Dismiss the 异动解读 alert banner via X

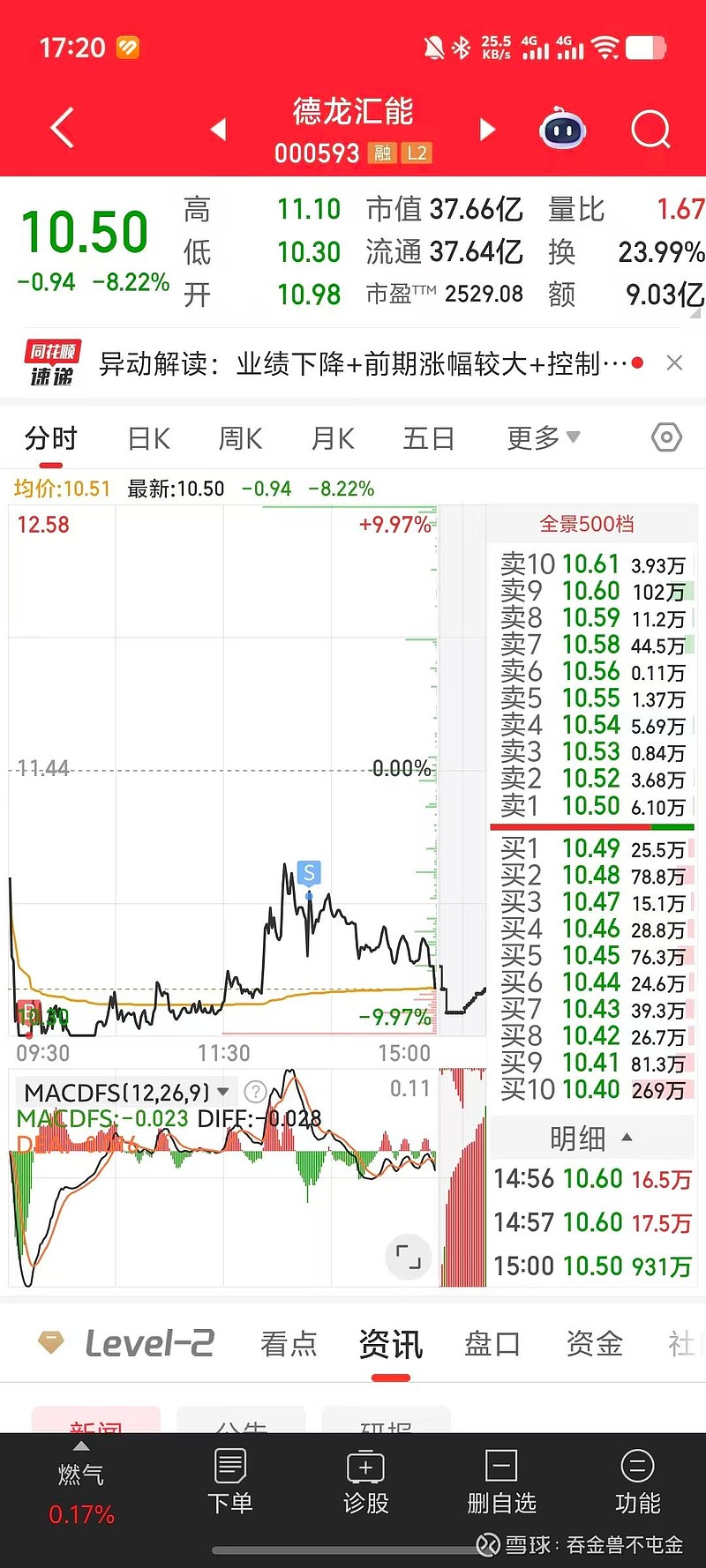674,362
